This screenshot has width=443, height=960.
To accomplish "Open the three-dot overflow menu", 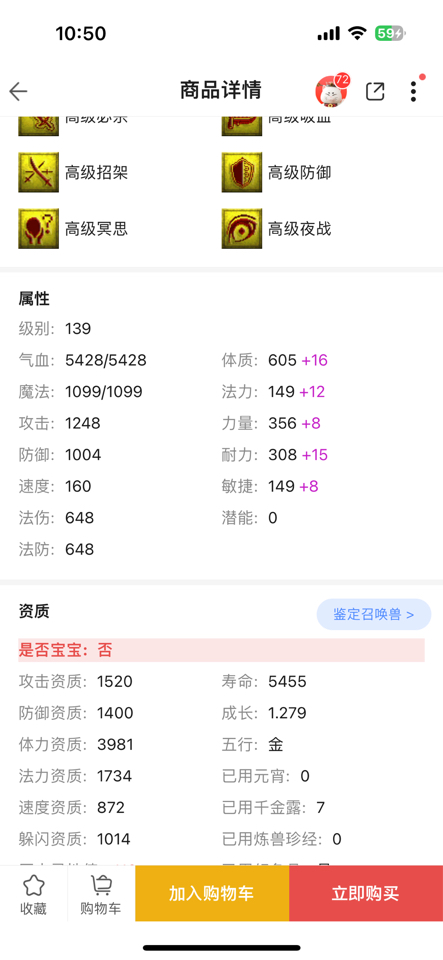I will (x=414, y=91).
